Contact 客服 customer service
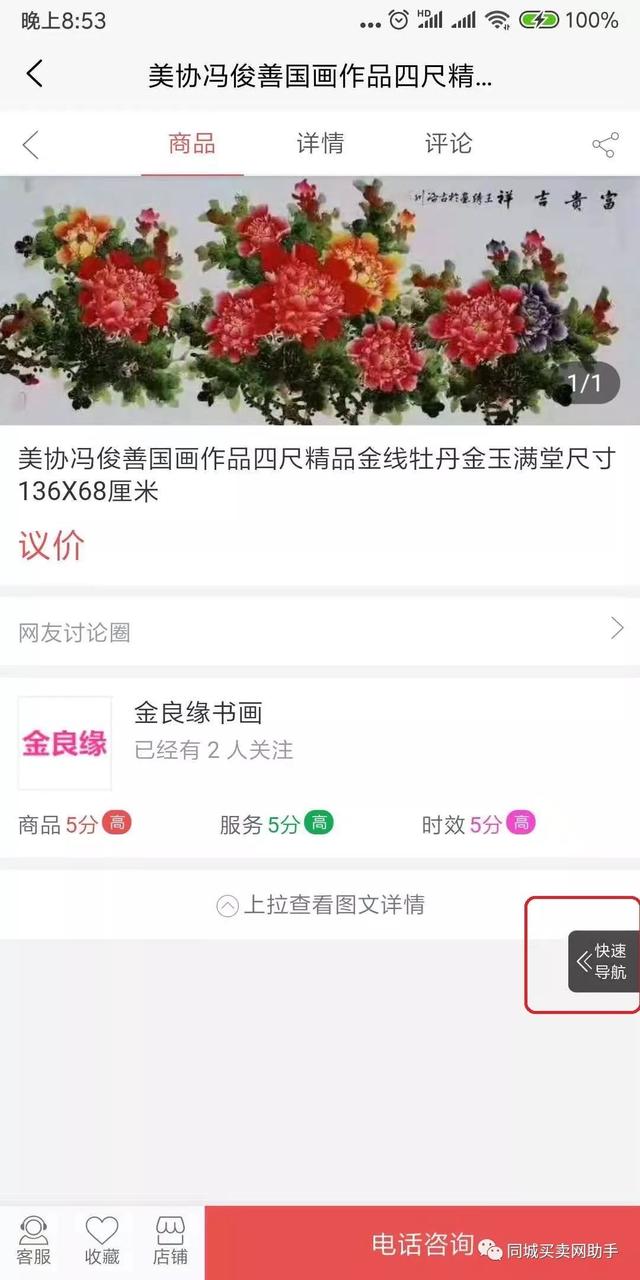The width and height of the screenshot is (640, 1280). [34, 1241]
